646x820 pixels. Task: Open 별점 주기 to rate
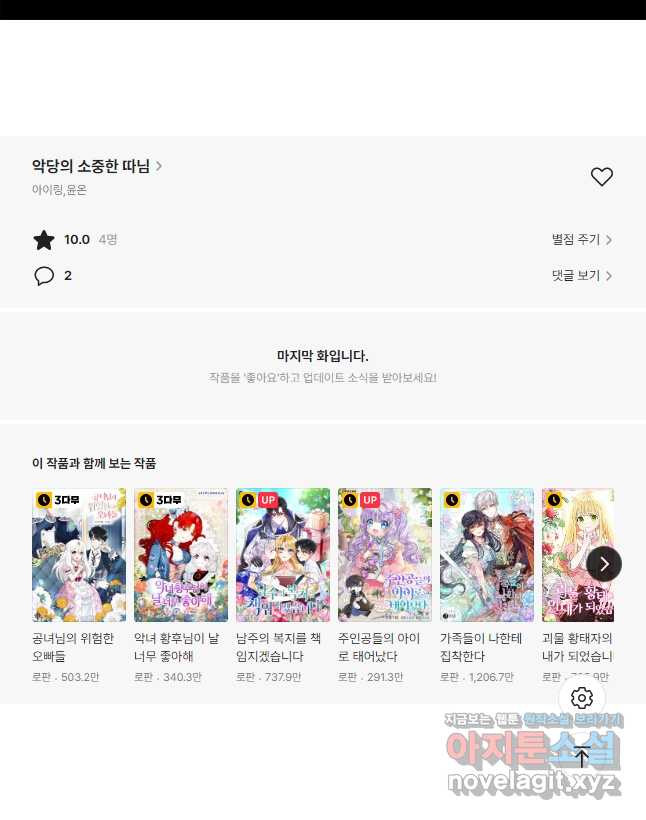[581, 240]
